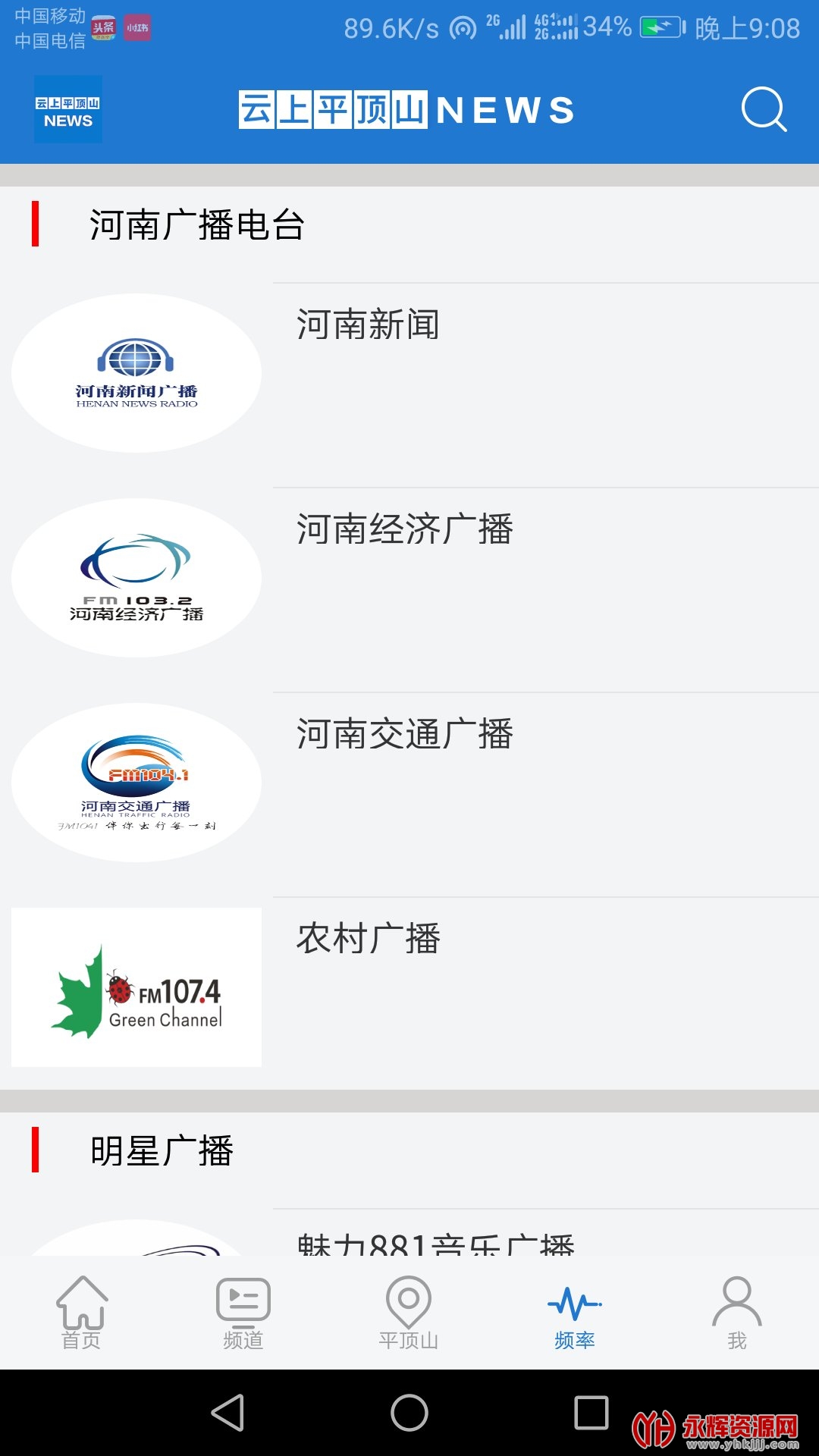Tap the system home button

pyautogui.click(x=409, y=1413)
